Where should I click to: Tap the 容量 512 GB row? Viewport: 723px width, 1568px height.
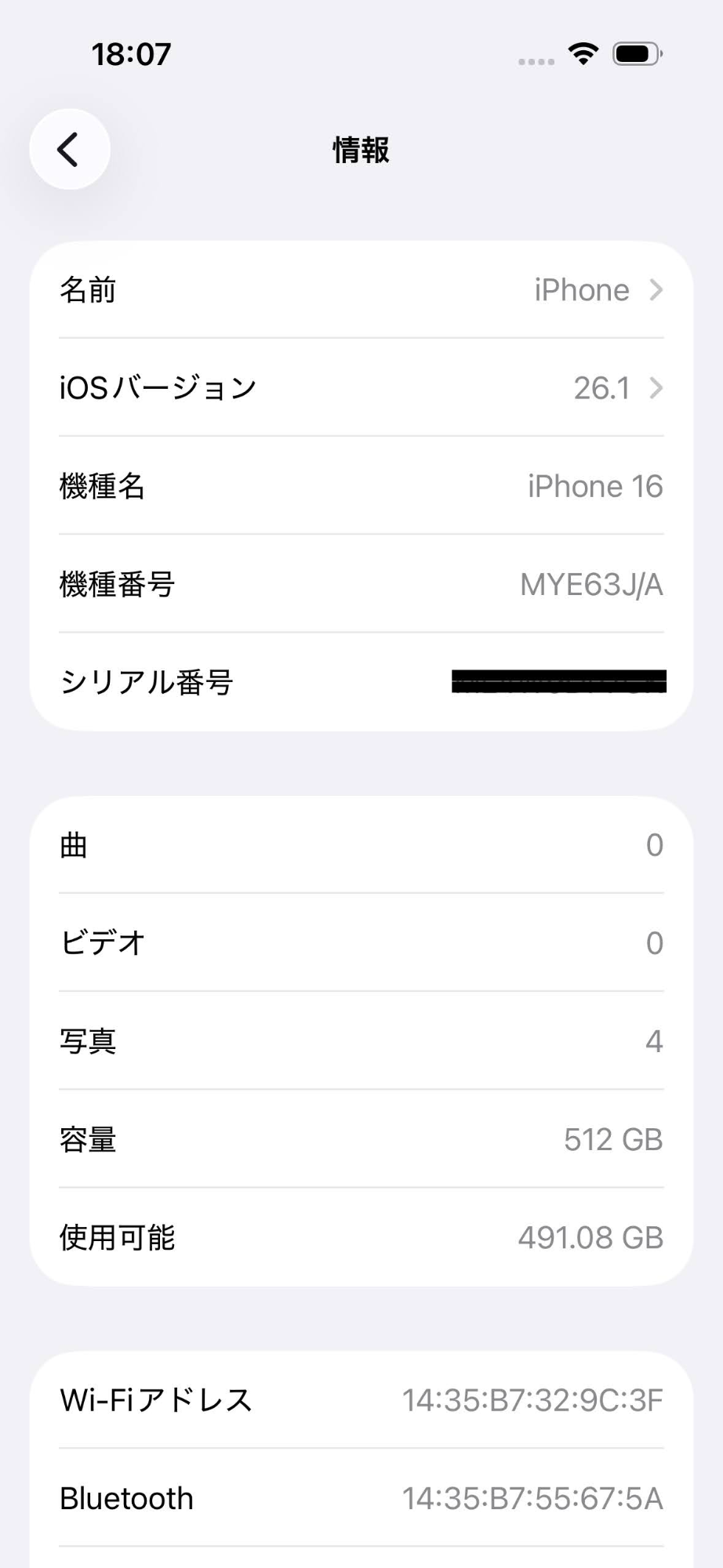361,1139
